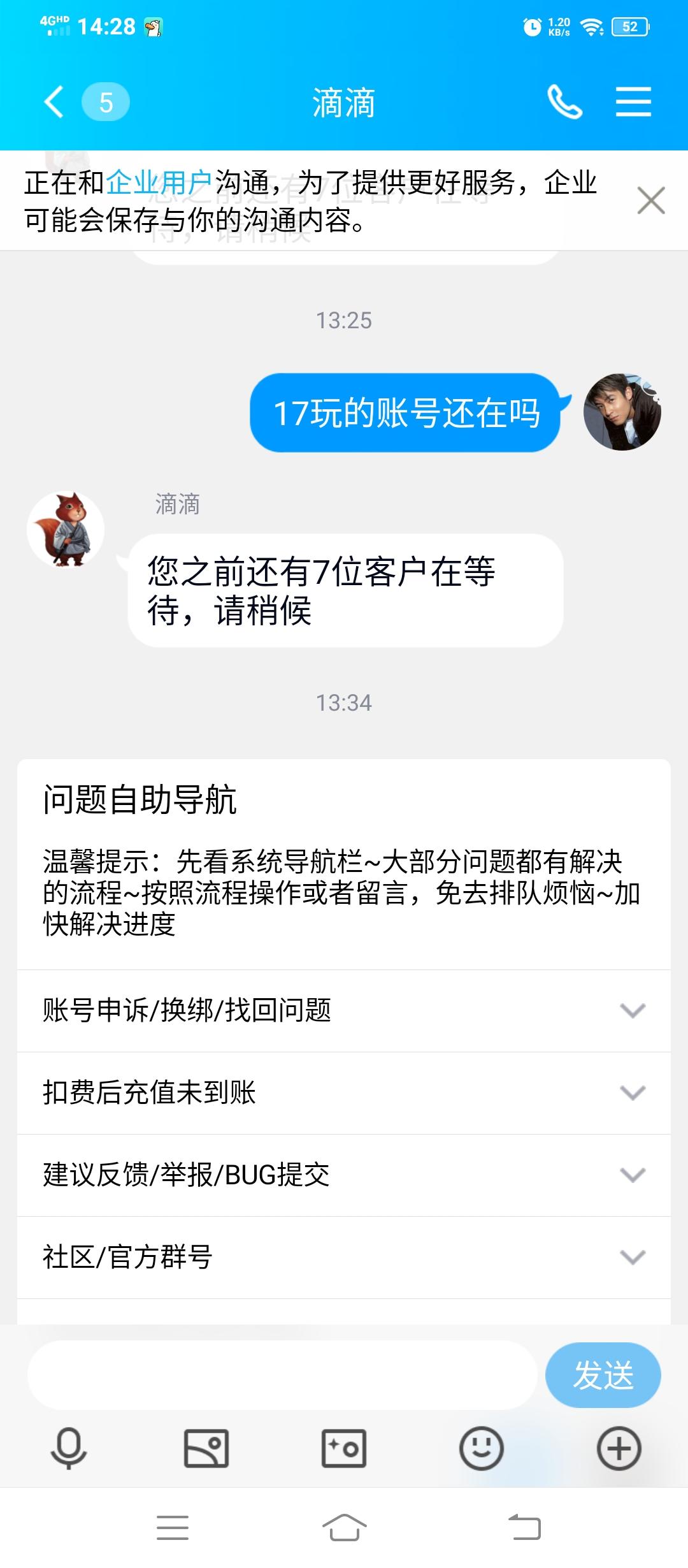Open the 企业用户 link in the banner
This screenshot has width=688, height=1568.
click(162, 181)
